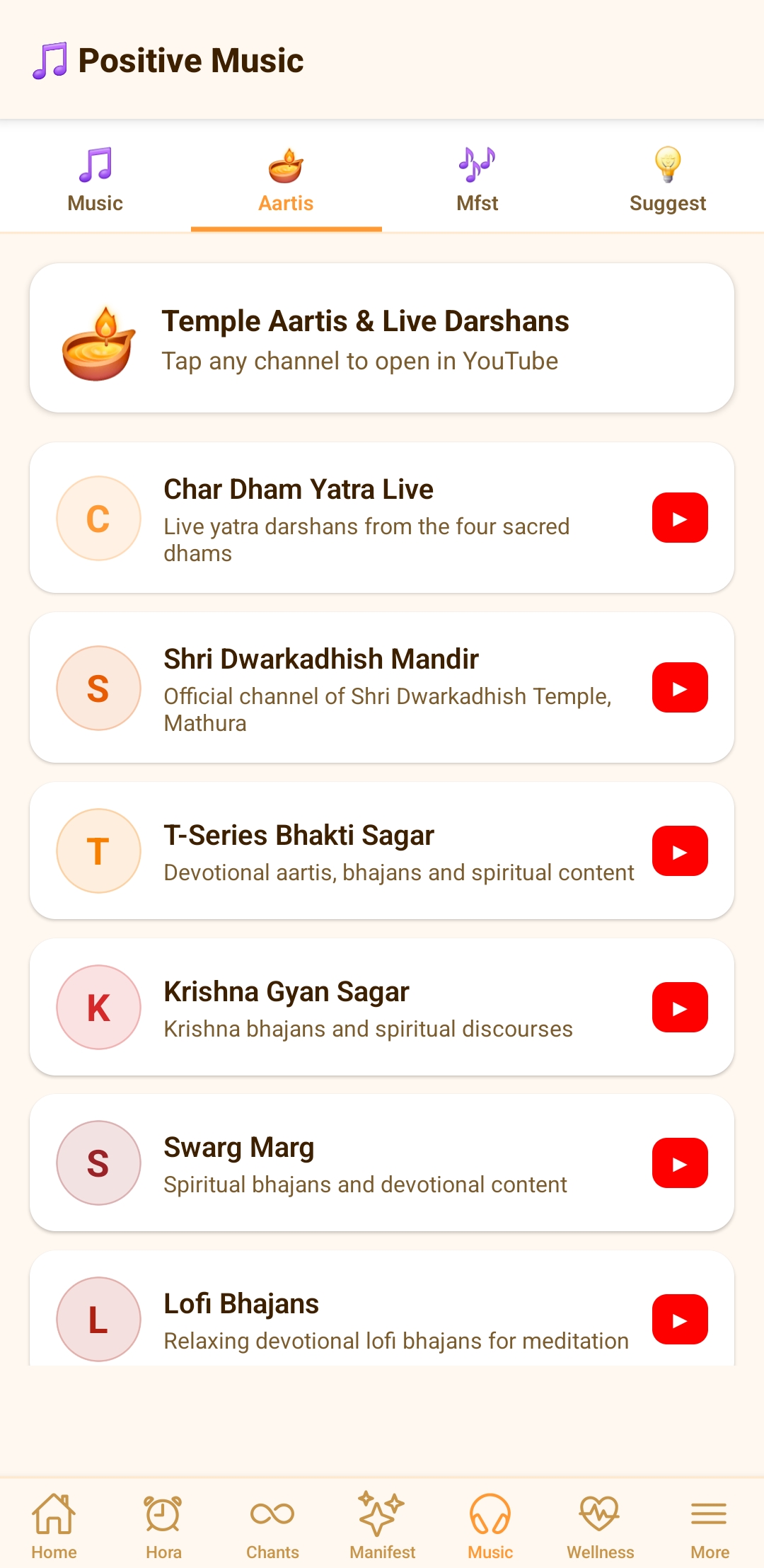Open Krishna Gyan Sagar YouTube channel
This screenshot has height=1568, width=764.
click(x=679, y=1007)
